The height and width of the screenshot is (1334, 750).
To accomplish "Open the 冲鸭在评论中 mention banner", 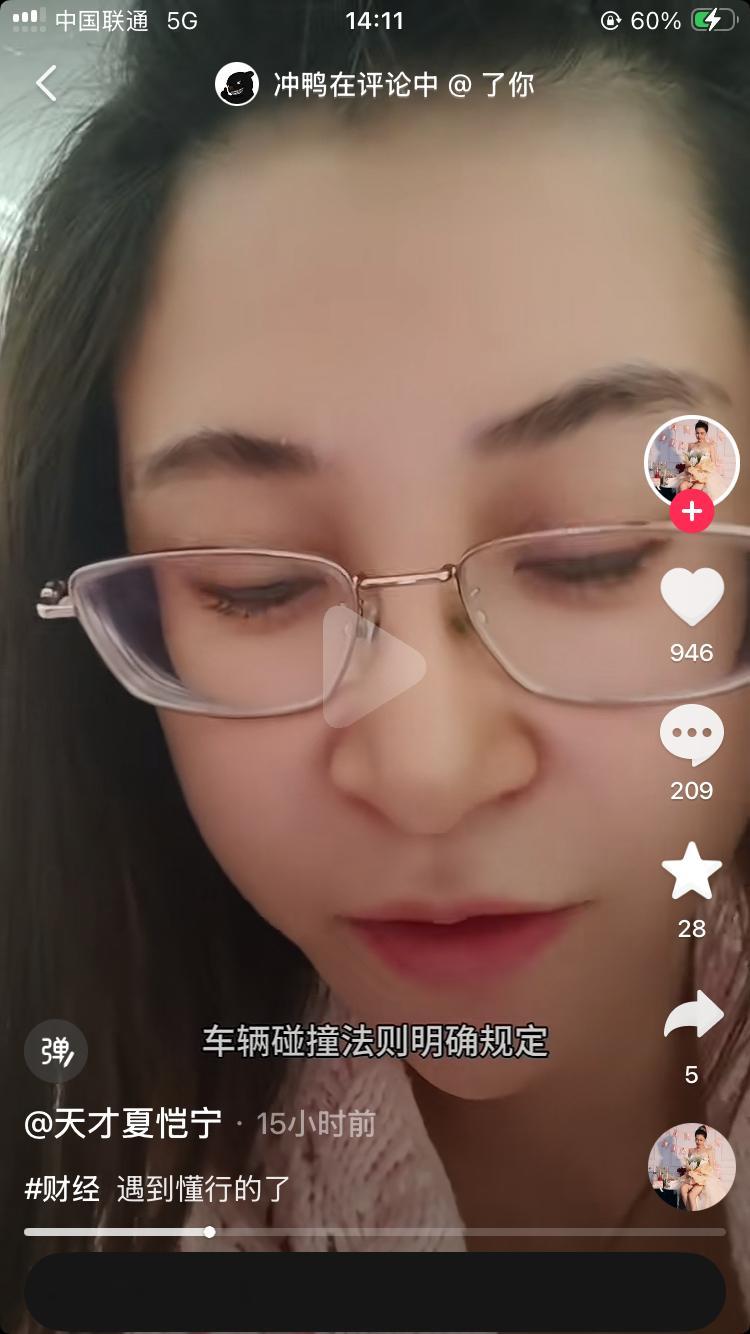I will 360,85.
